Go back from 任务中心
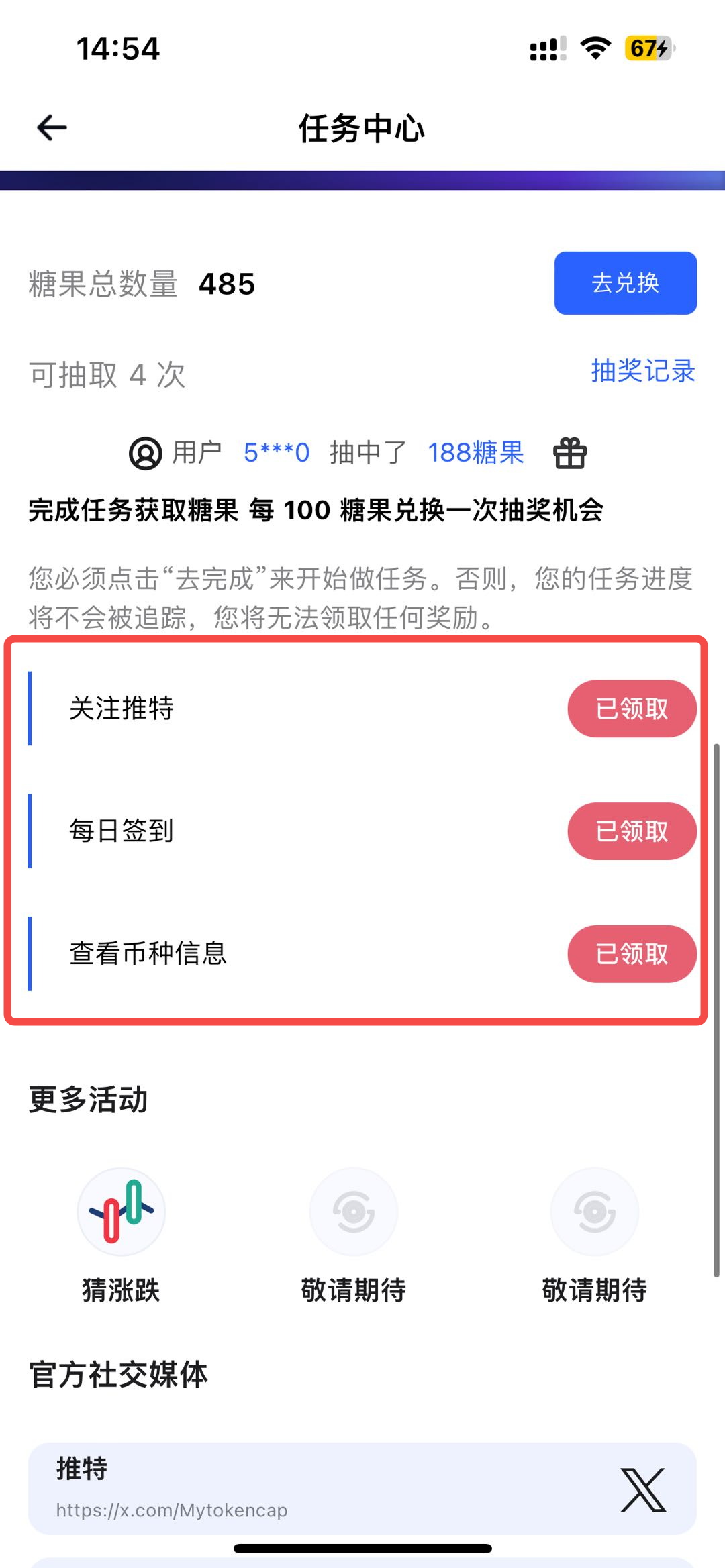Screen dimensions: 725x1568 point(52,128)
